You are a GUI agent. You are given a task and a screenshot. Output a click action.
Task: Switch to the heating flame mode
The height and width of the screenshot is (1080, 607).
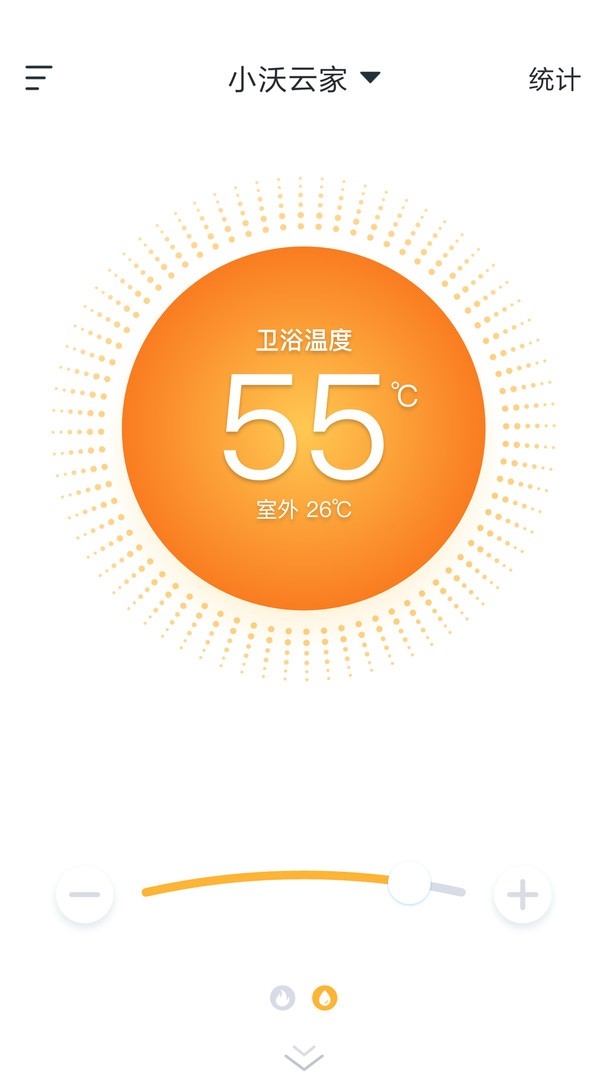point(283,998)
